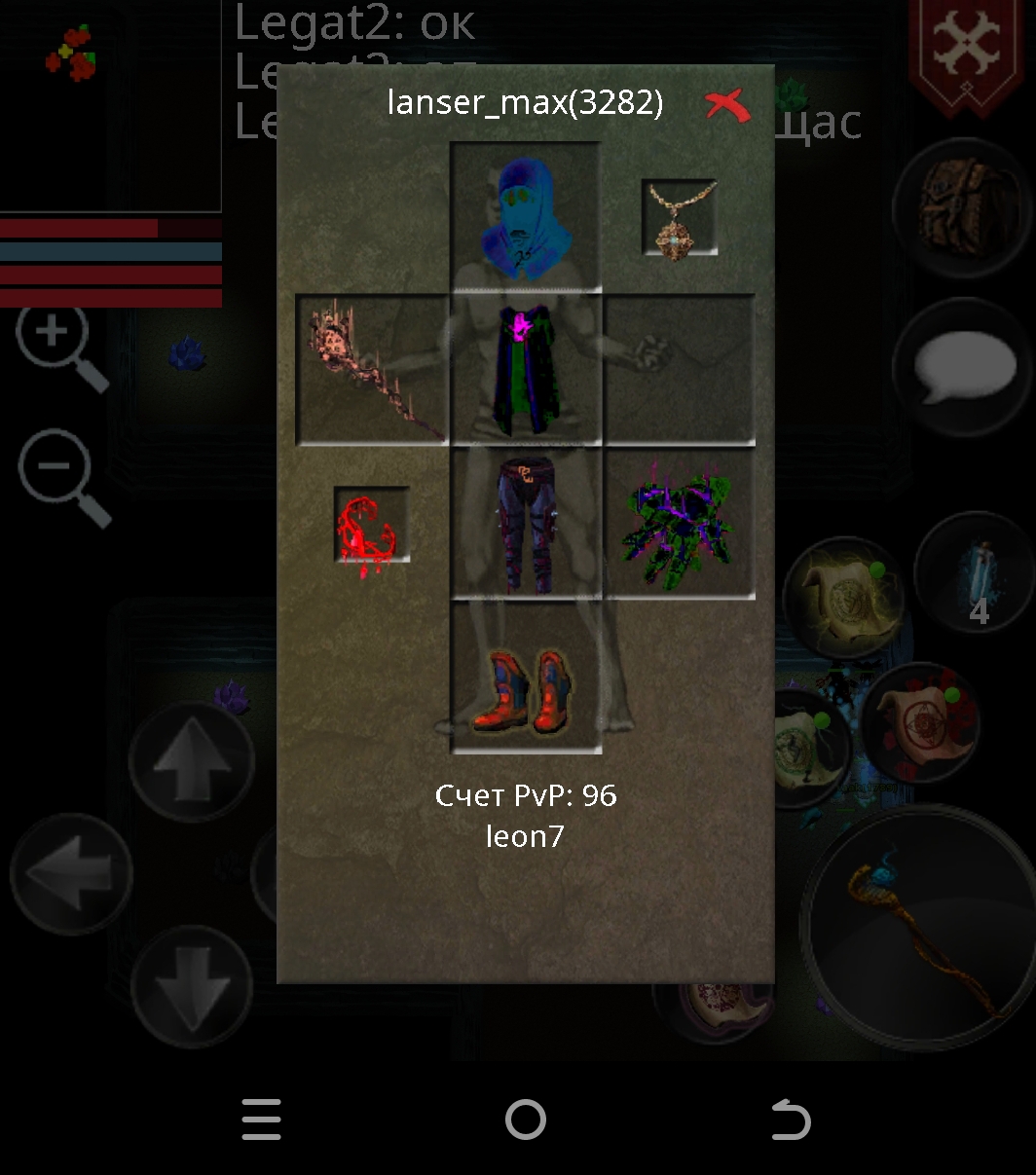1036x1175 pixels.
Task: Inspect the blue hood helmet slot
Action: click(x=525, y=215)
